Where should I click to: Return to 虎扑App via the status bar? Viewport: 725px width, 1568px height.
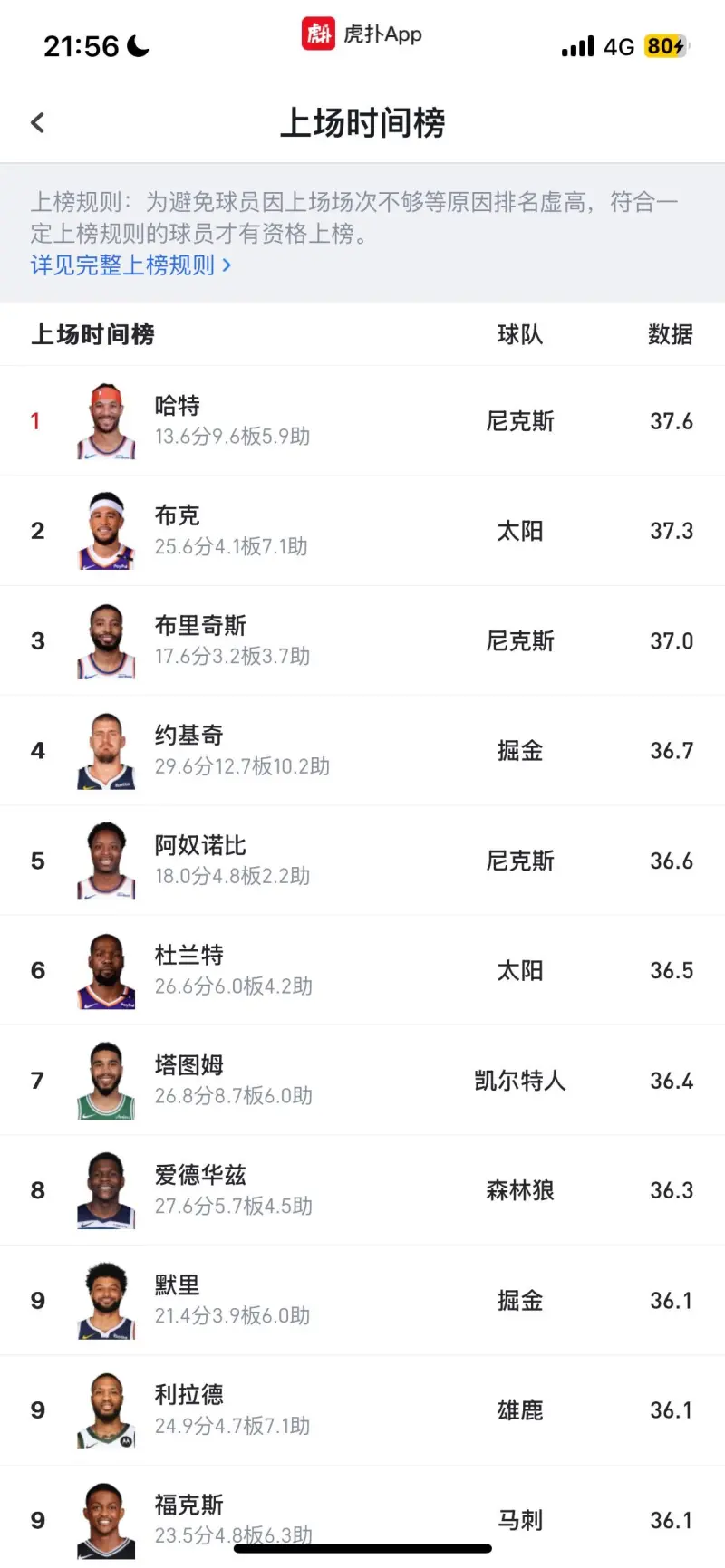362,34
